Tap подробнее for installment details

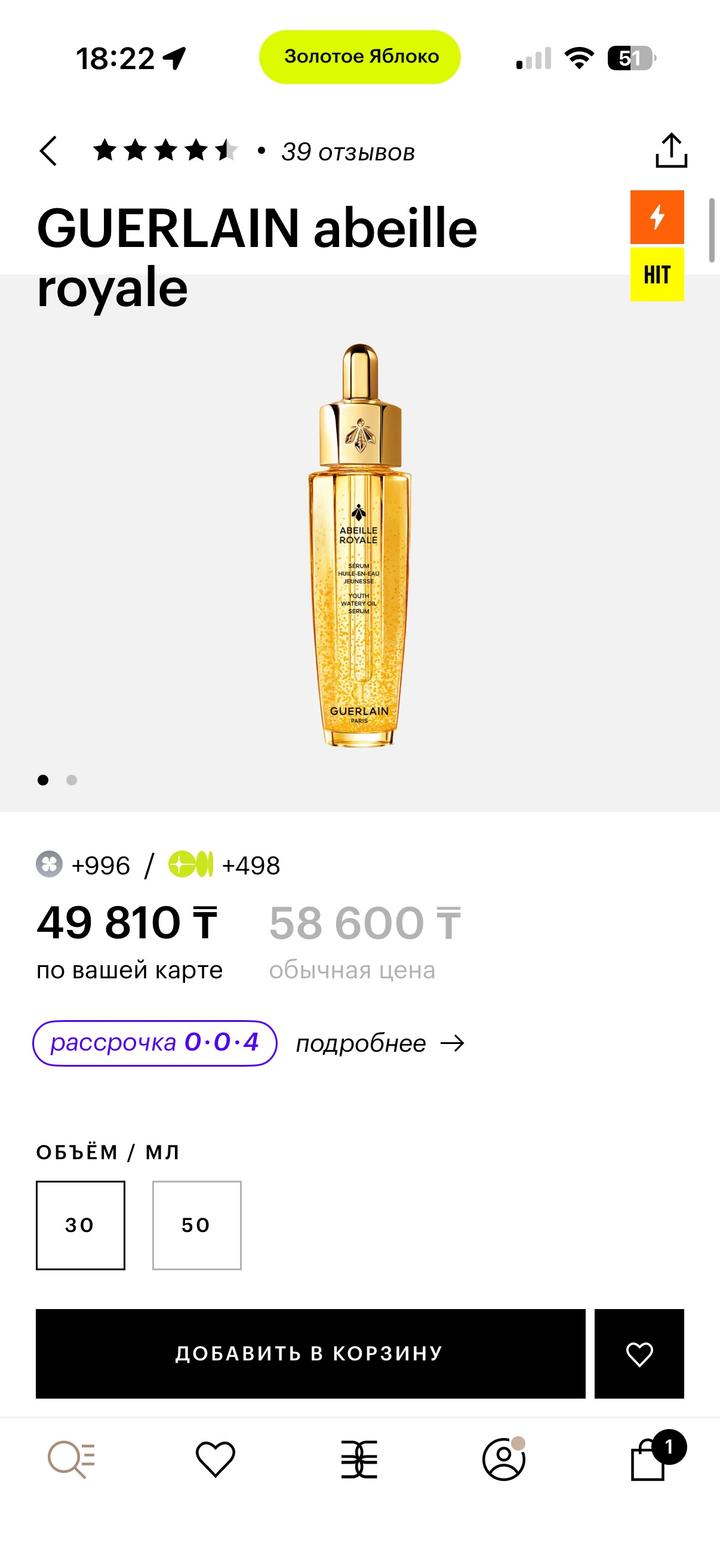point(380,1043)
